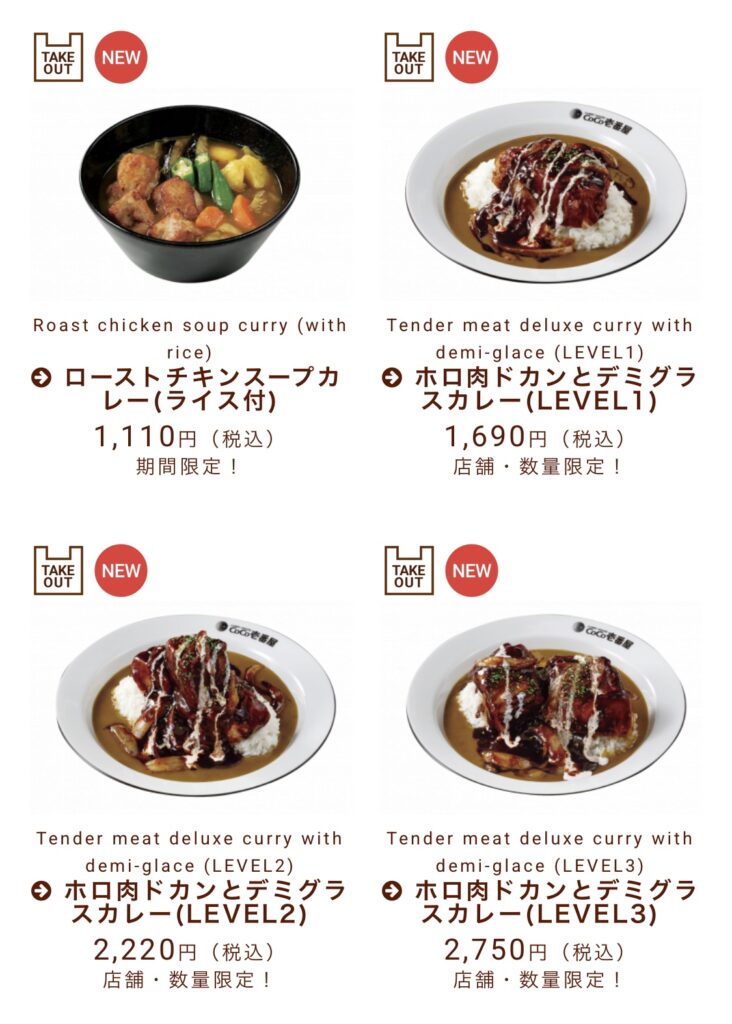Open ホロ肉ドカンとデミグラスカレー(LEVEL1) link
This screenshot has width=732, height=1024.
[x=552, y=390]
